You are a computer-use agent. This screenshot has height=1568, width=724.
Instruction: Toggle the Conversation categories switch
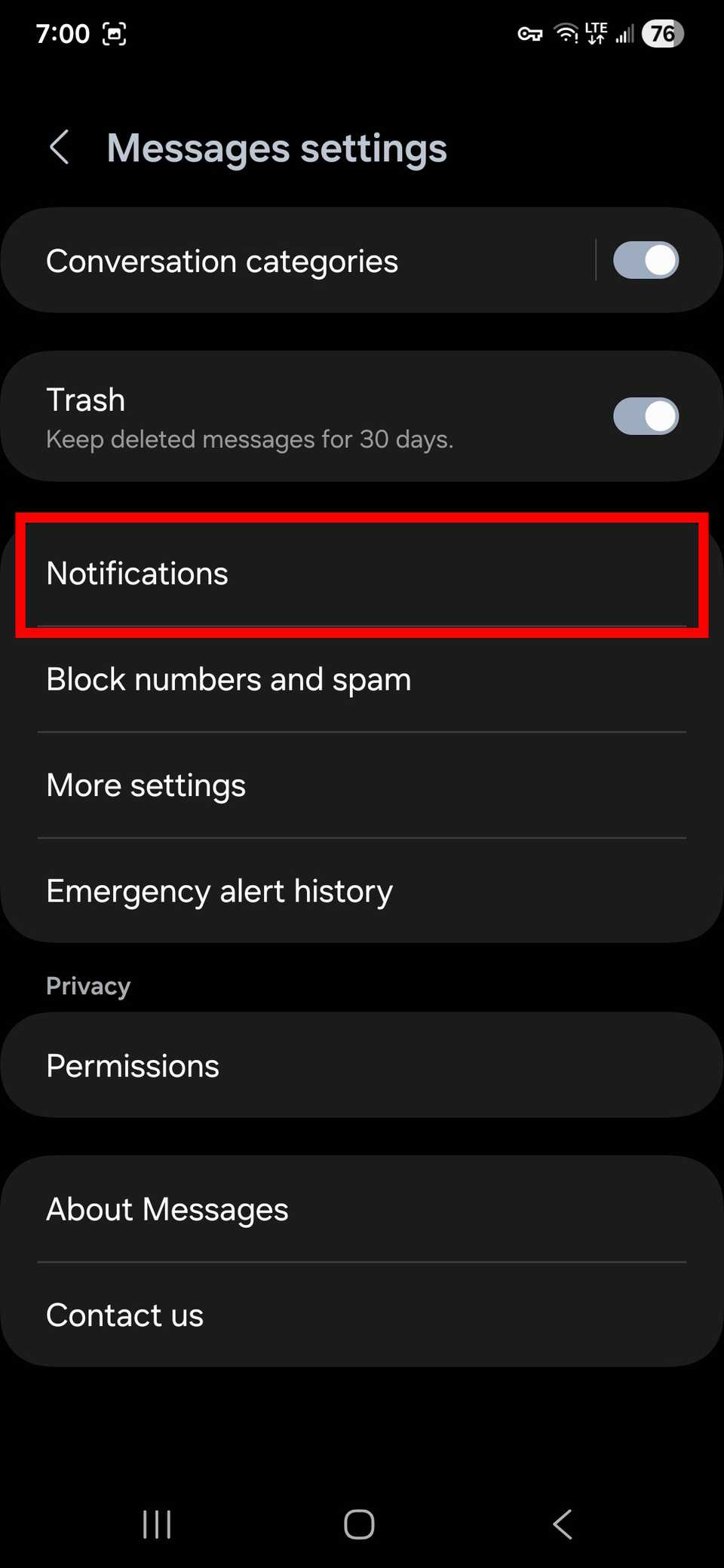click(646, 261)
